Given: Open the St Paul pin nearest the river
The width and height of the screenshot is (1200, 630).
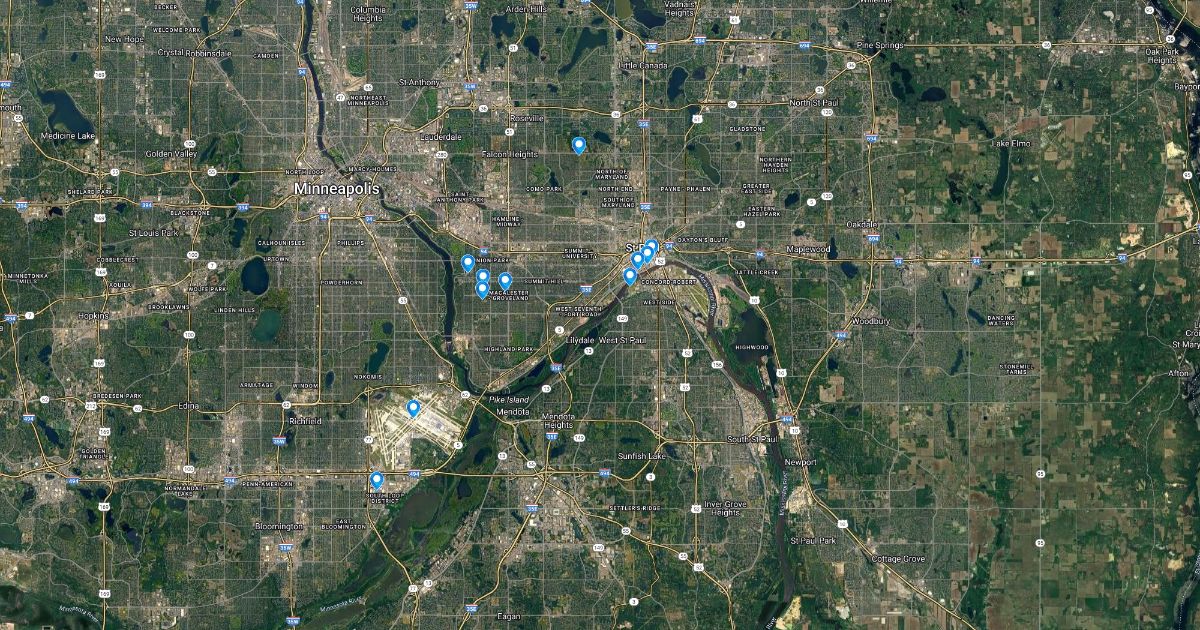Looking at the screenshot, I should [x=629, y=276].
